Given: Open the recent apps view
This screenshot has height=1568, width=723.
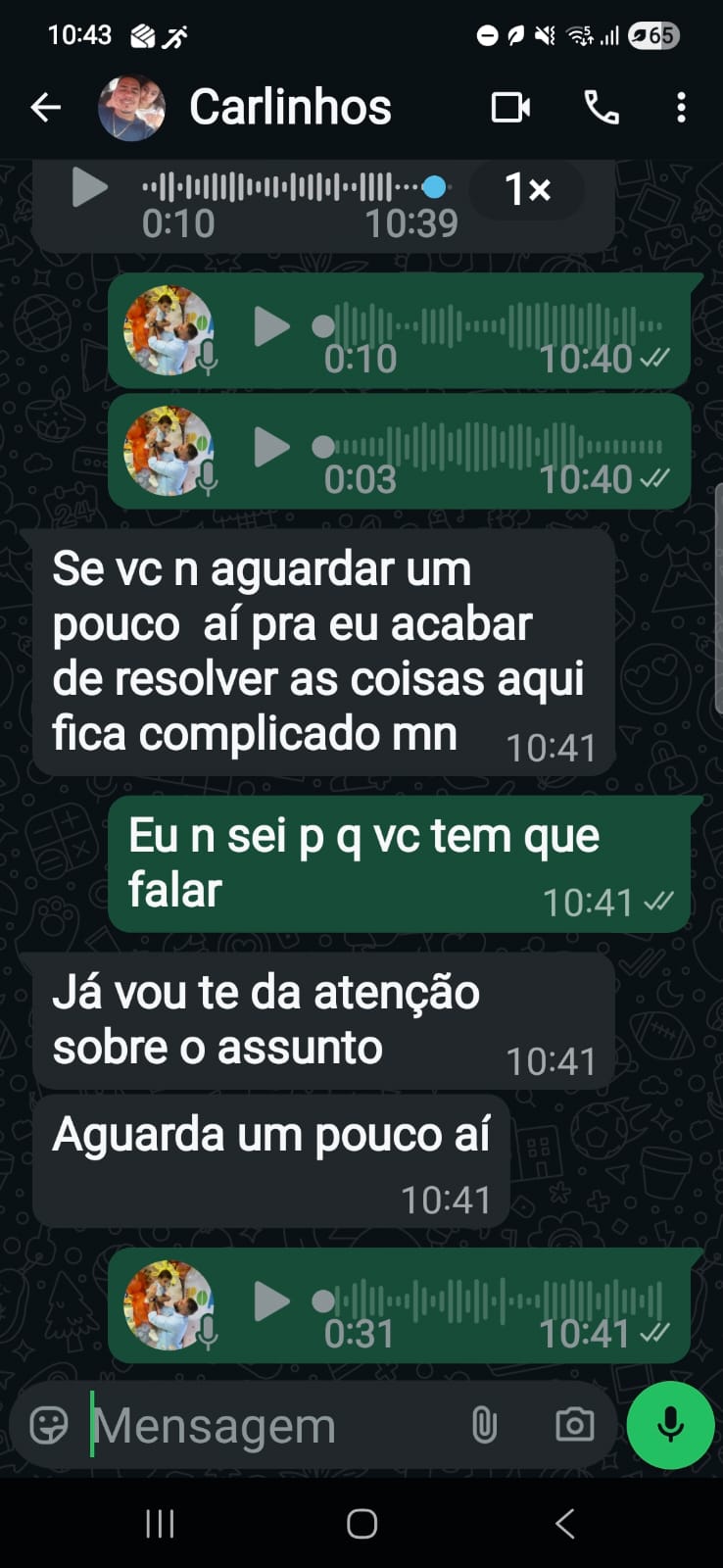Looking at the screenshot, I should pos(160,1524).
